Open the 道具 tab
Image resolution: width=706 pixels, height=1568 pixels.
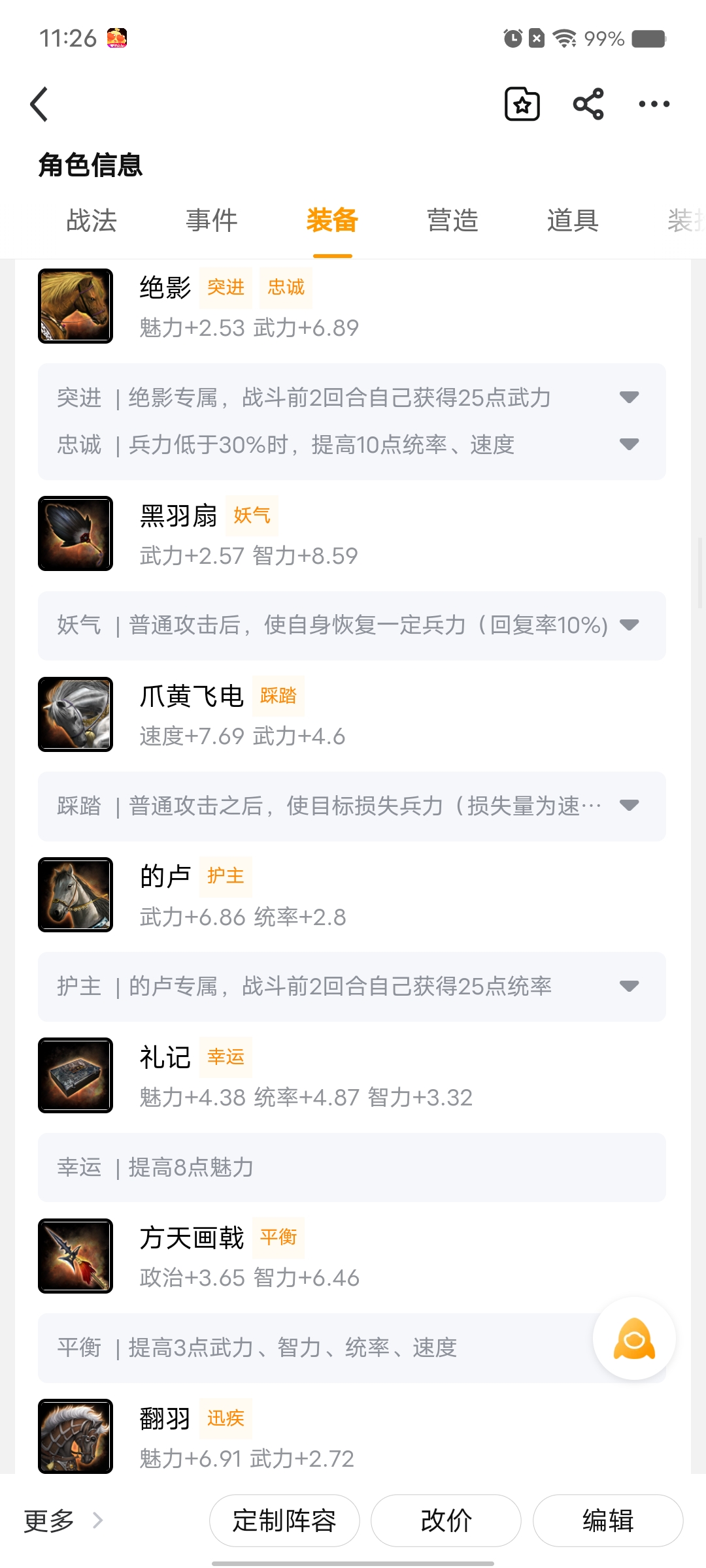pos(573,221)
